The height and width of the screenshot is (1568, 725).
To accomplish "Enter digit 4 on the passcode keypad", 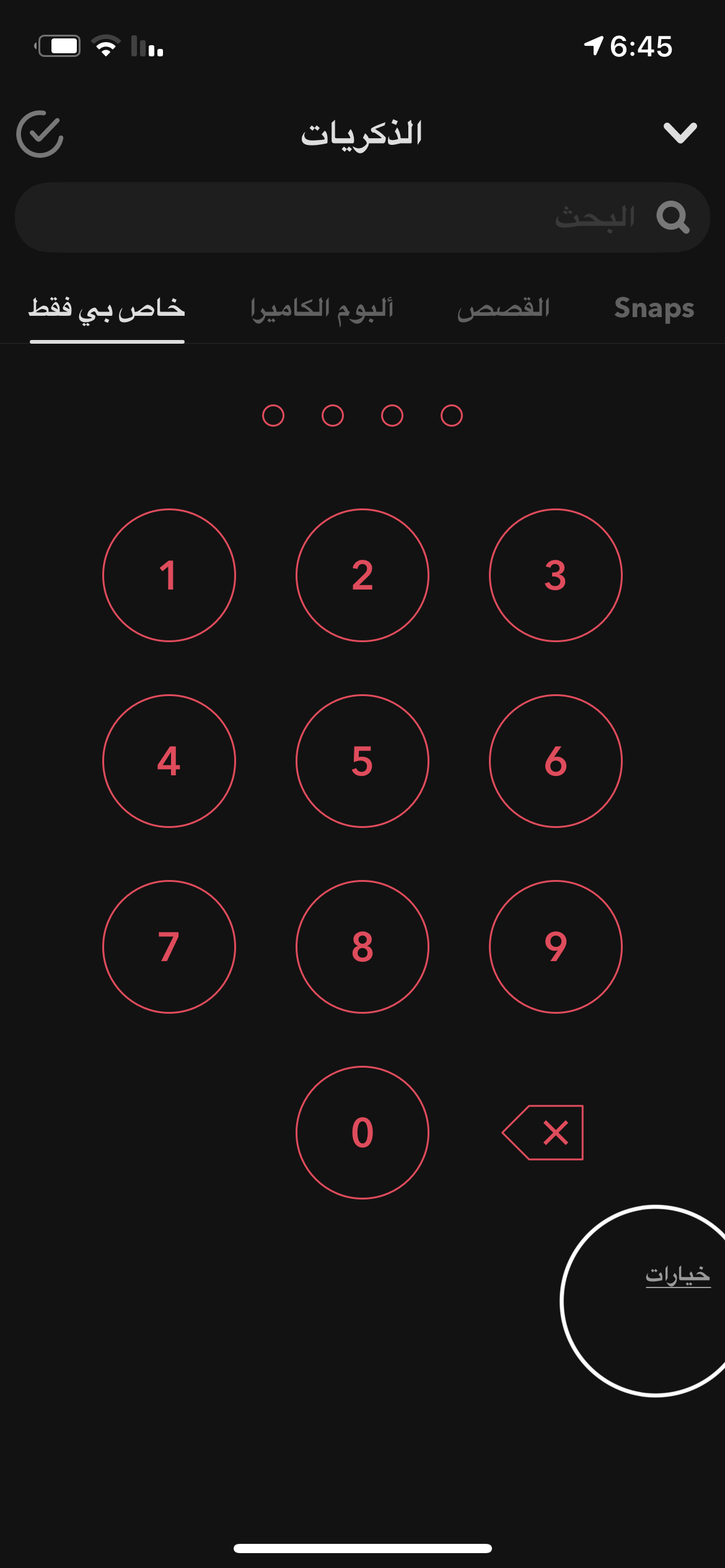I will click(169, 761).
